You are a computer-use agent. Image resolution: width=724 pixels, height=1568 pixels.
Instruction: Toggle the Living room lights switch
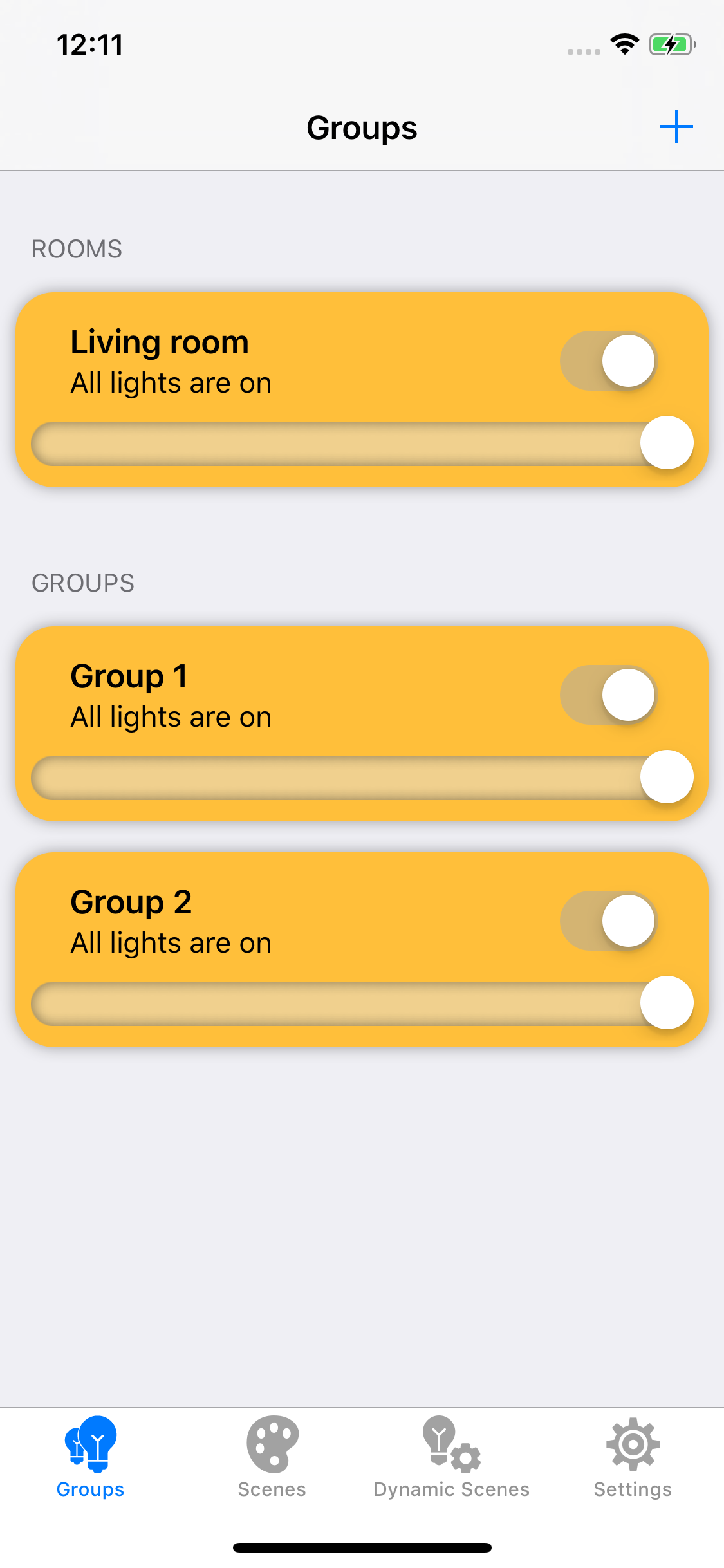click(608, 361)
